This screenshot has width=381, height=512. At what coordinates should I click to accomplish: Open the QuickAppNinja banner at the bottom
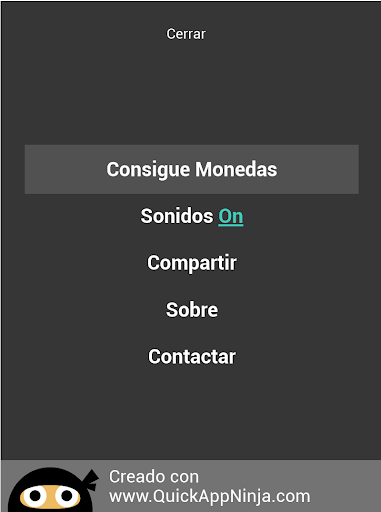191,486
